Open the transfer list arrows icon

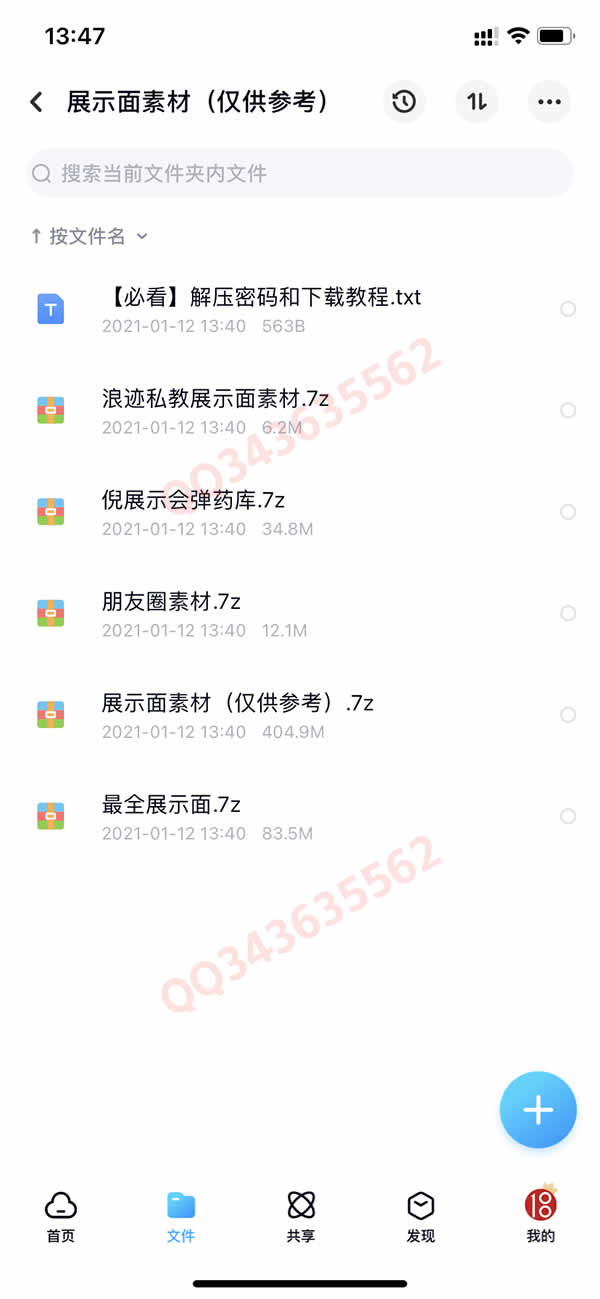(x=477, y=102)
